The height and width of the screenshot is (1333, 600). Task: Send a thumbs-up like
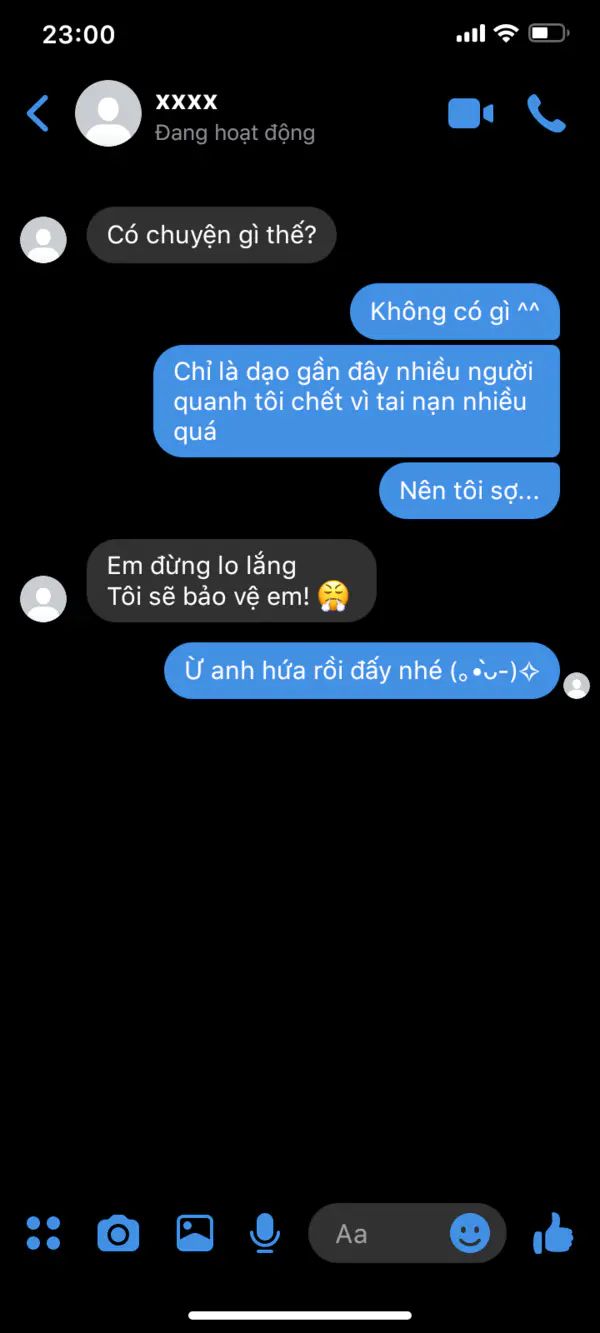coord(553,1233)
